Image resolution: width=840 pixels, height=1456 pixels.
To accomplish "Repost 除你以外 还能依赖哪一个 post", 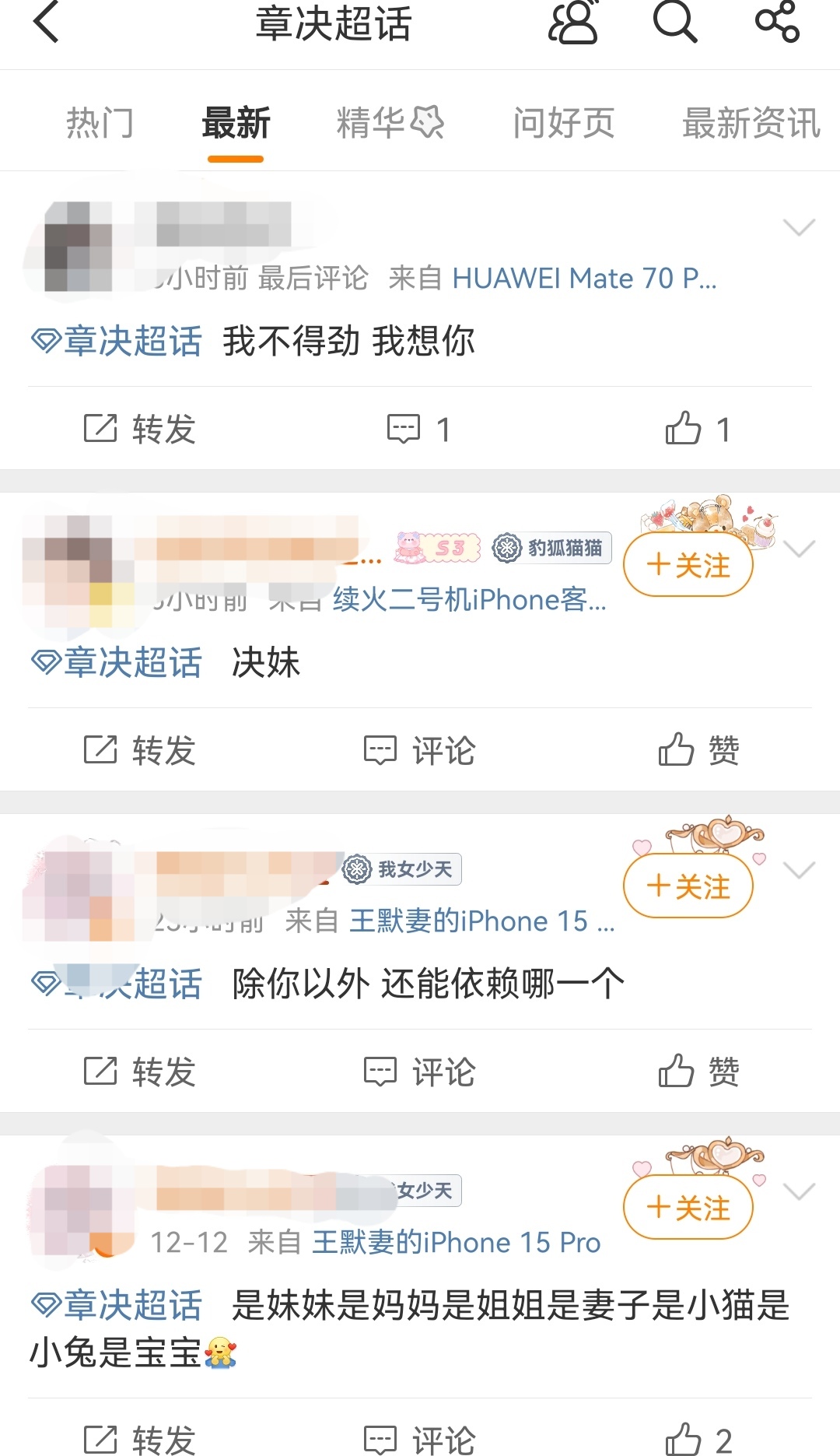I will [140, 1072].
